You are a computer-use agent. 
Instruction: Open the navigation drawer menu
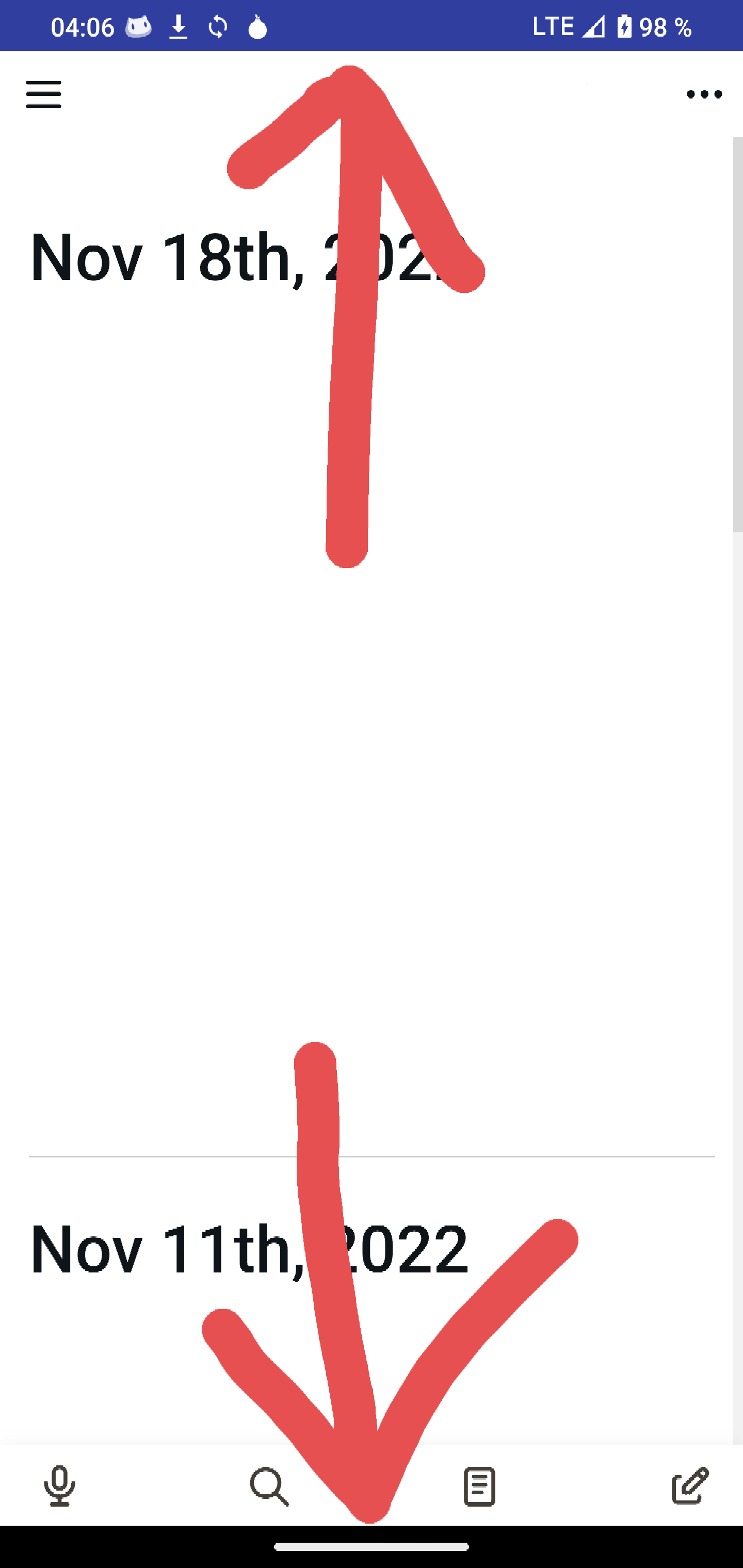click(x=43, y=94)
